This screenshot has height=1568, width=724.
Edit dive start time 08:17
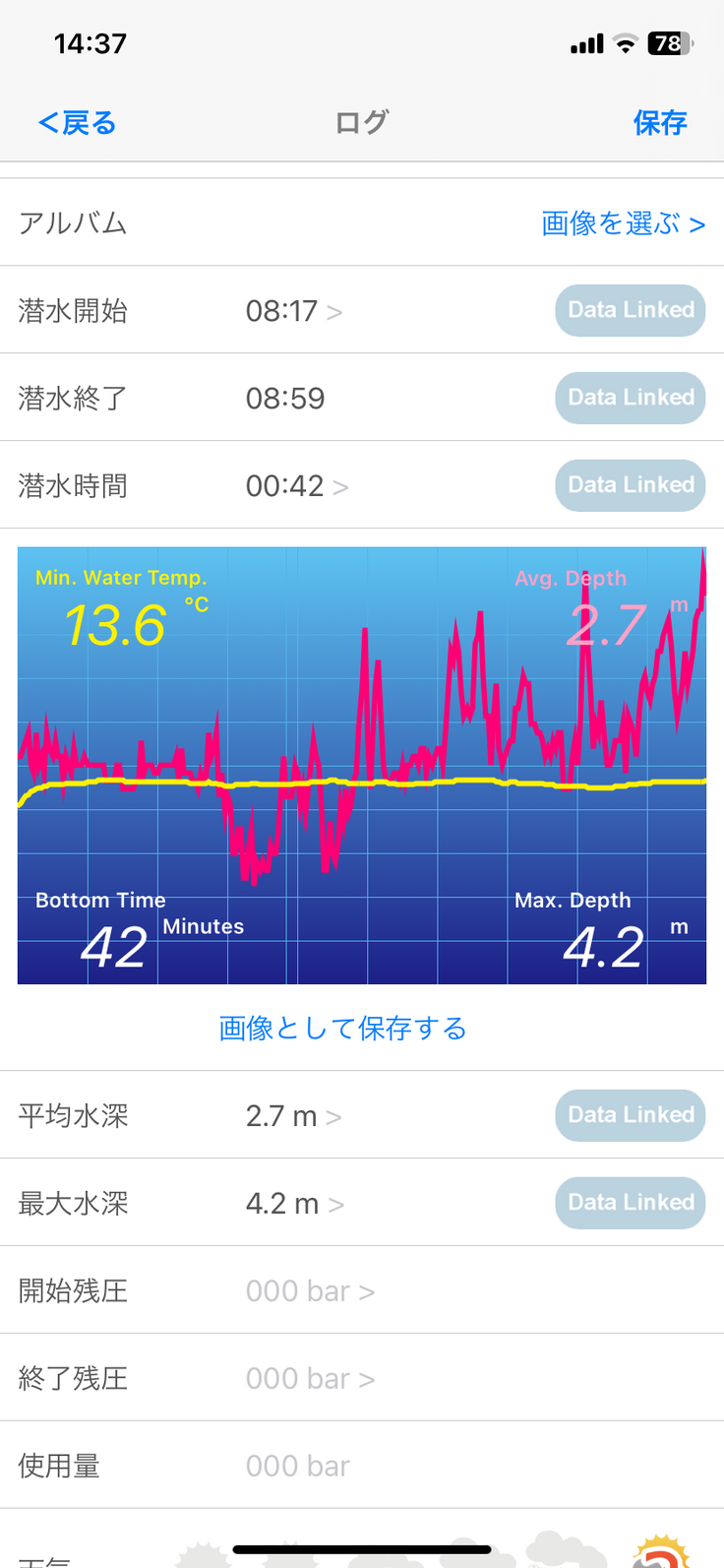[x=293, y=311]
